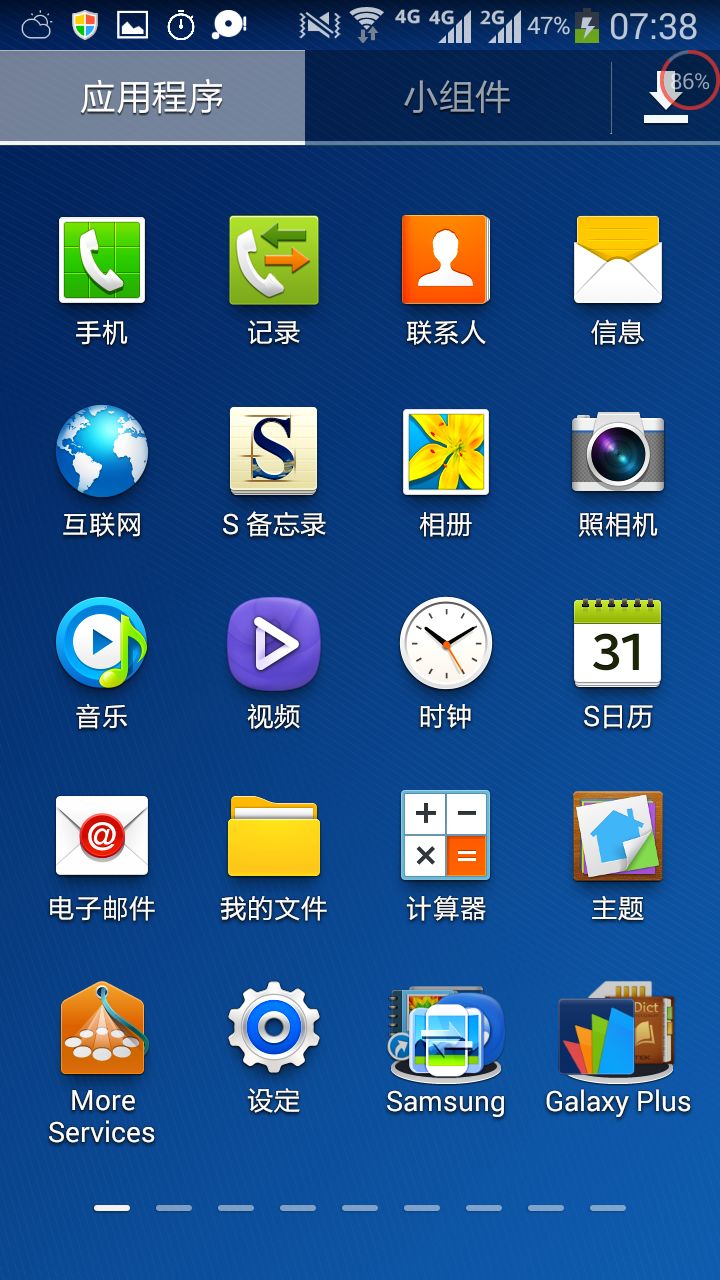Screen dimensions: 720x1280
Task: Start the 视频 video app
Action: pos(273,645)
